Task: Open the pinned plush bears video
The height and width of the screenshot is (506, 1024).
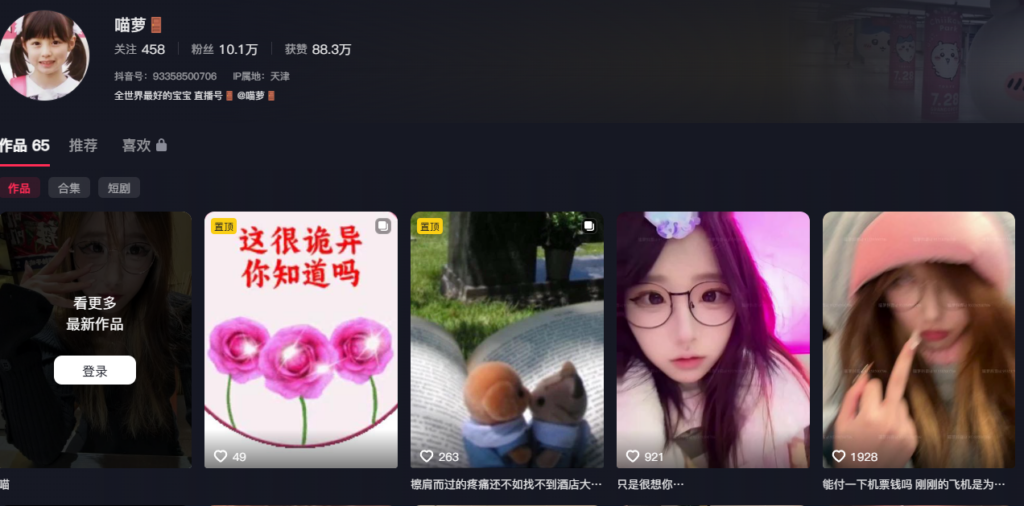Action: click(507, 340)
